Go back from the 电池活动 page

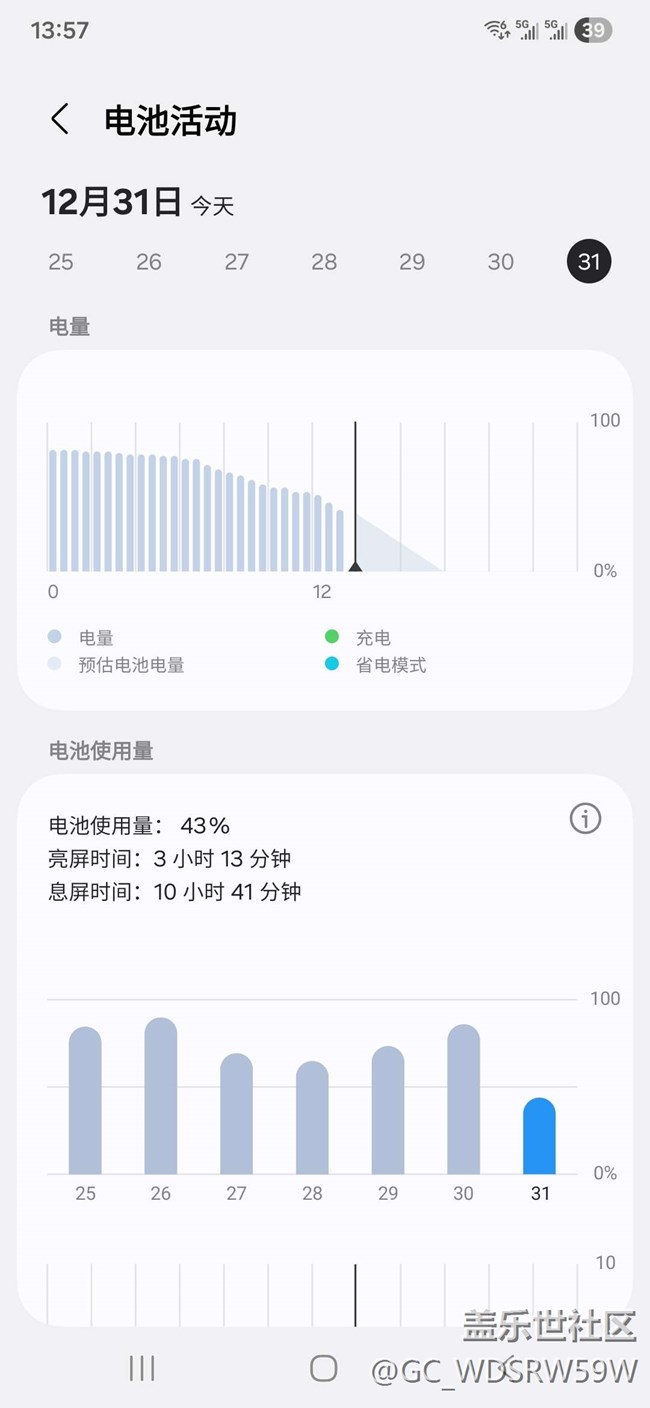pyautogui.click(x=60, y=120)
